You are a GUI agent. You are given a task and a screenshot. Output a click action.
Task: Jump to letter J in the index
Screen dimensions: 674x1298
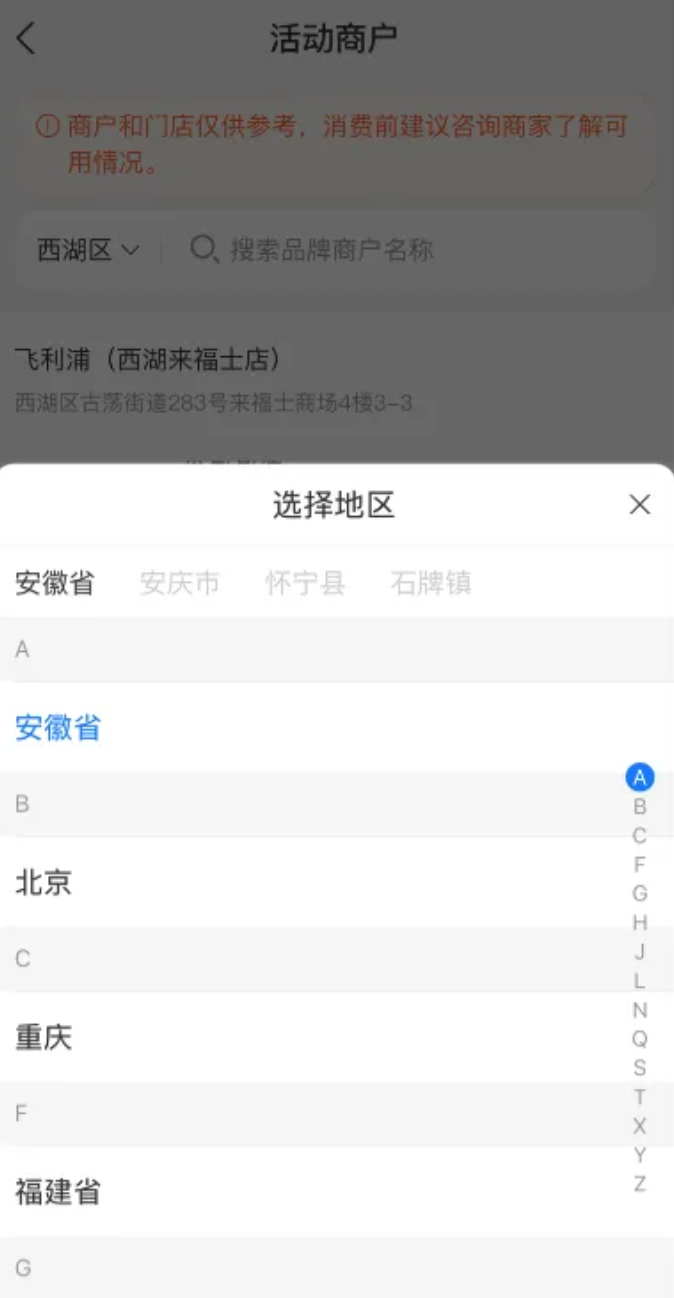click(x=640, y=951)
